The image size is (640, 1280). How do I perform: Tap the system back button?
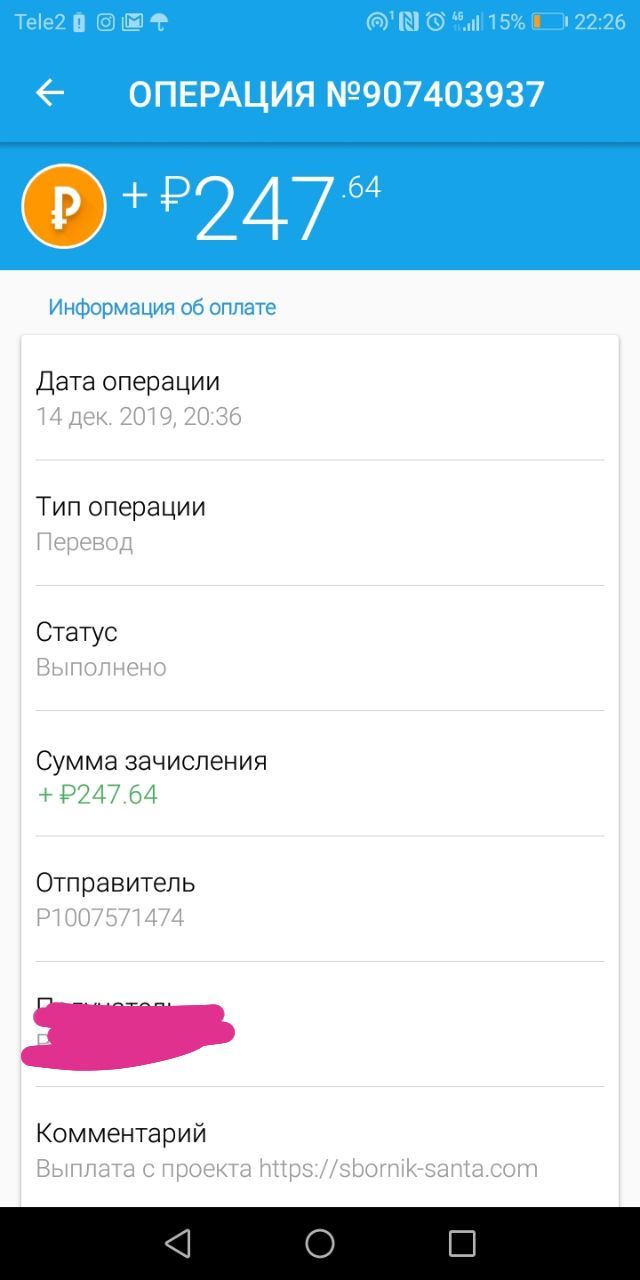178,1243
